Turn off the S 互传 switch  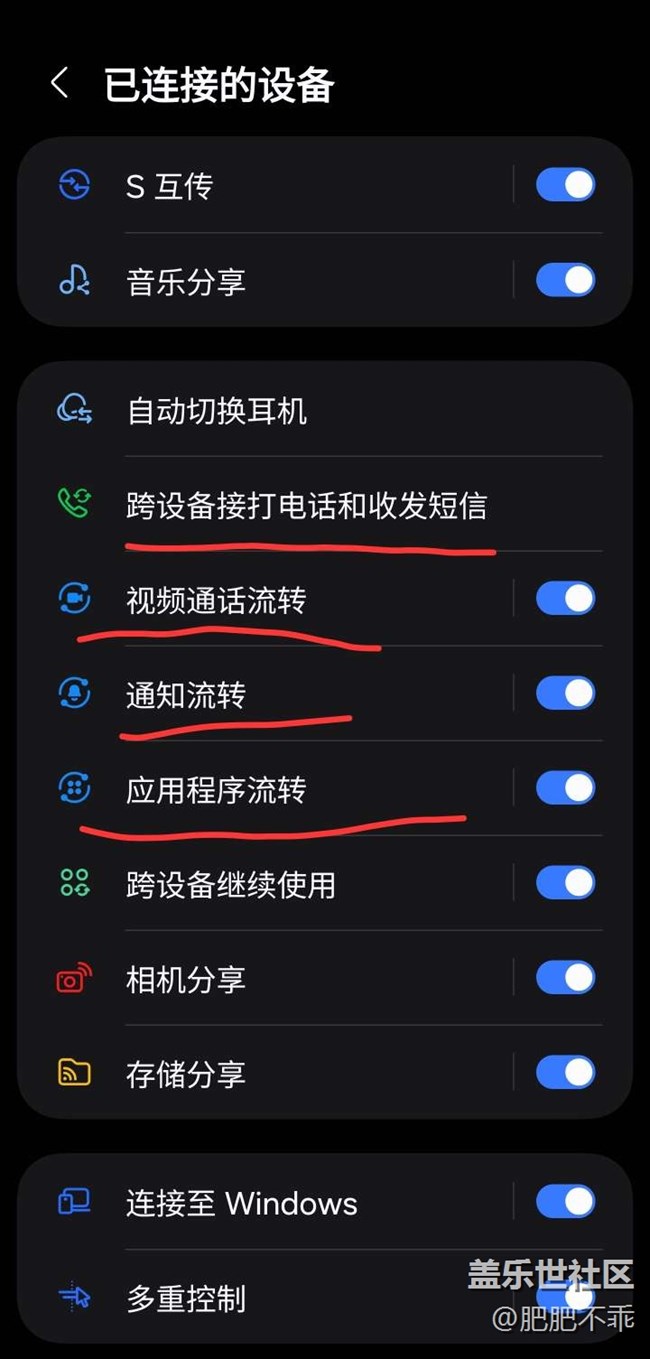click(565, 185)
